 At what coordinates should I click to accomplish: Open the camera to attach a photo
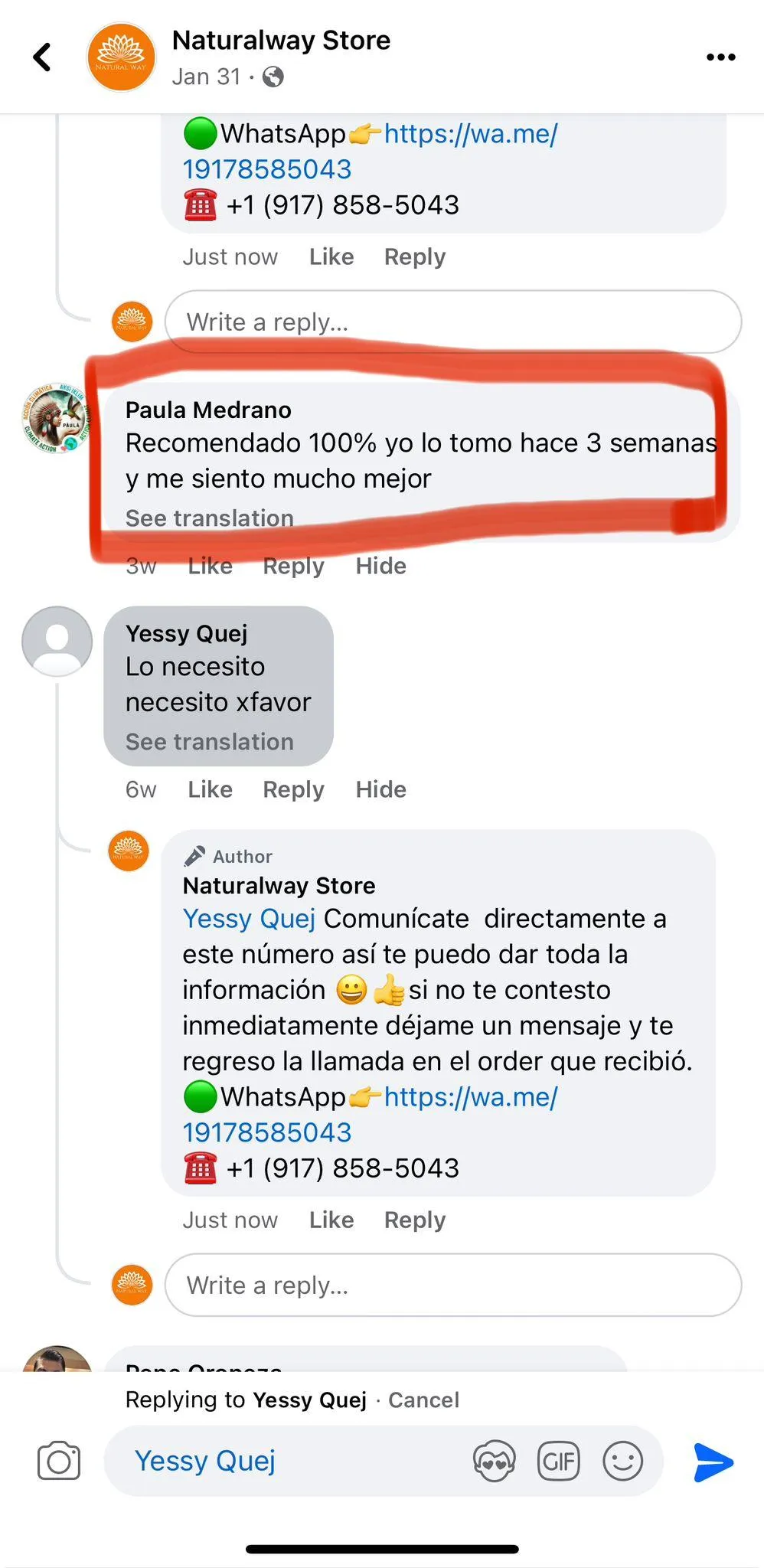point(59,1461)
